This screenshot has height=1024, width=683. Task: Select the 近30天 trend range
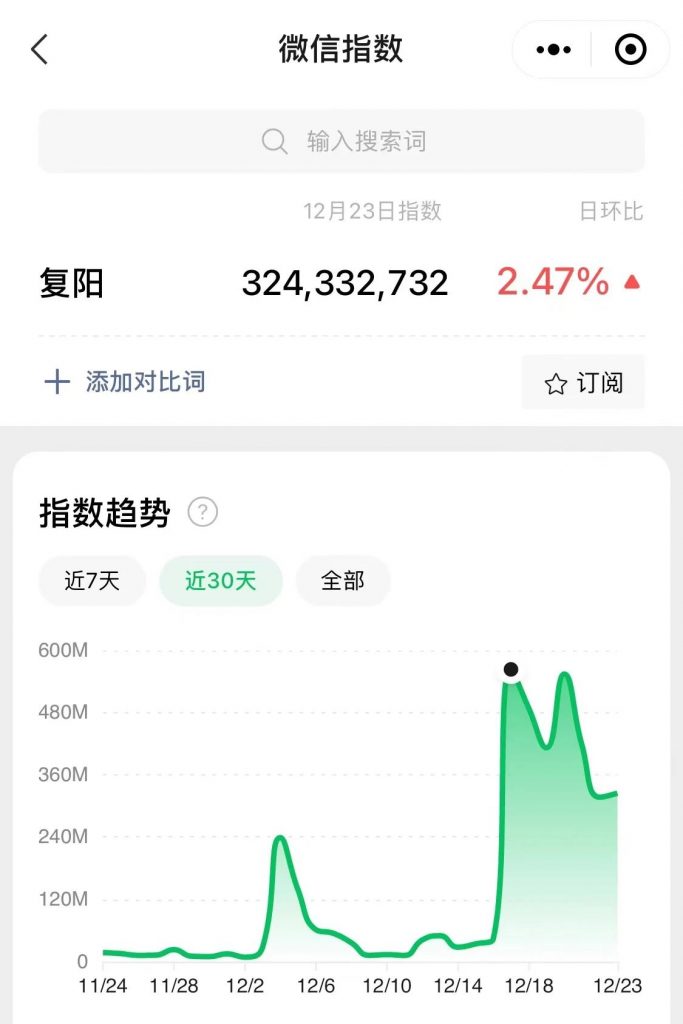221,581
